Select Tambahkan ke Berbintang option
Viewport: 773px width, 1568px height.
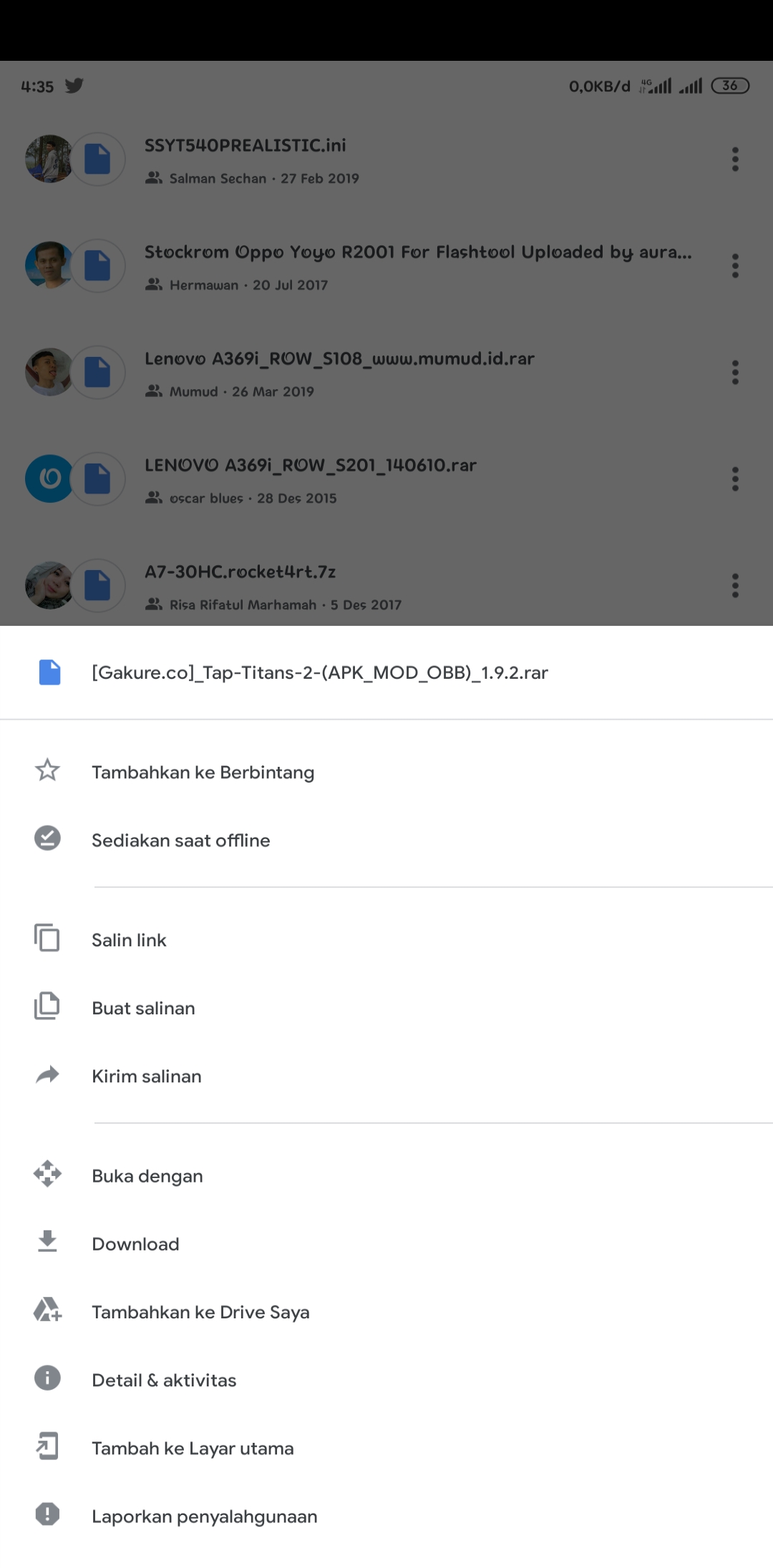[x=386, y=772]
